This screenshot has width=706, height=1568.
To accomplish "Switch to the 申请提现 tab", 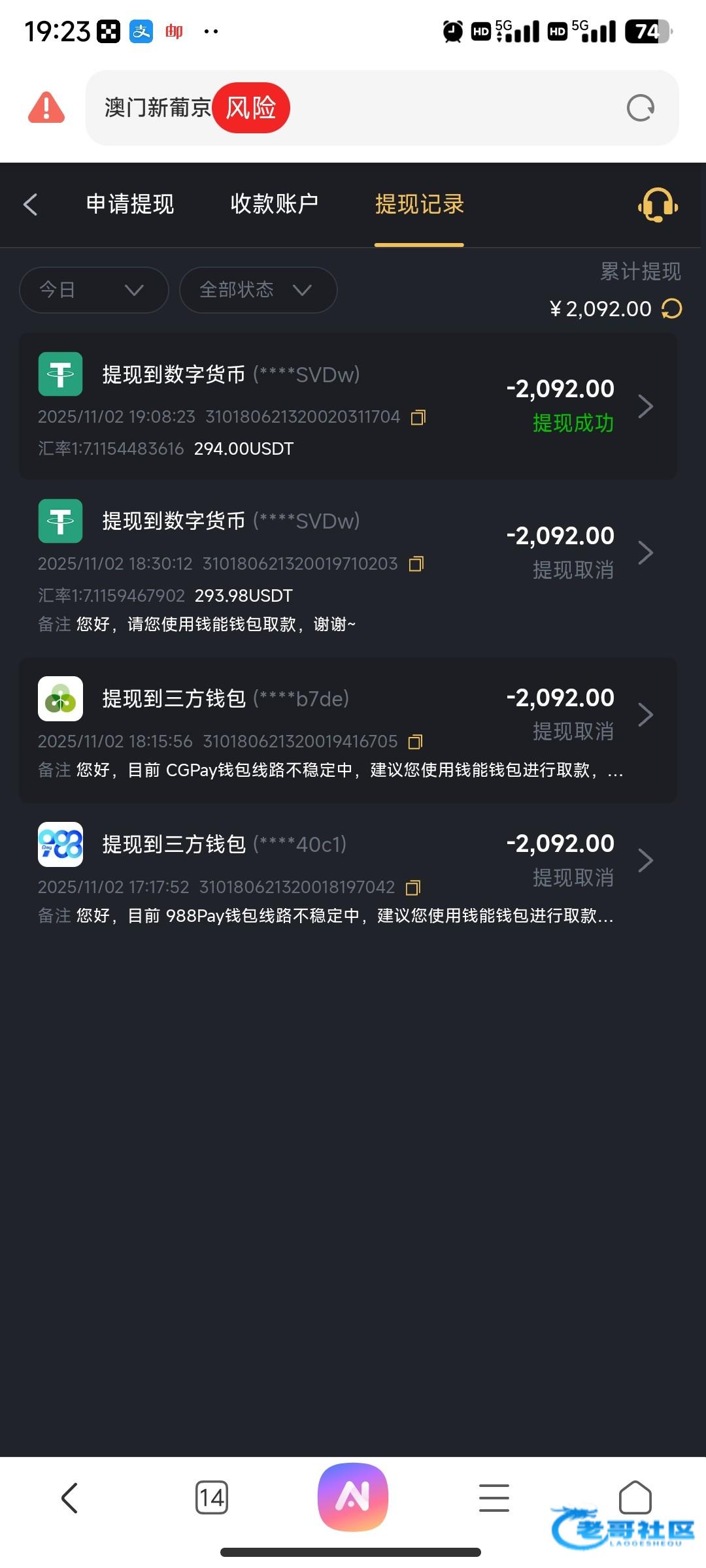I will 130,204.
